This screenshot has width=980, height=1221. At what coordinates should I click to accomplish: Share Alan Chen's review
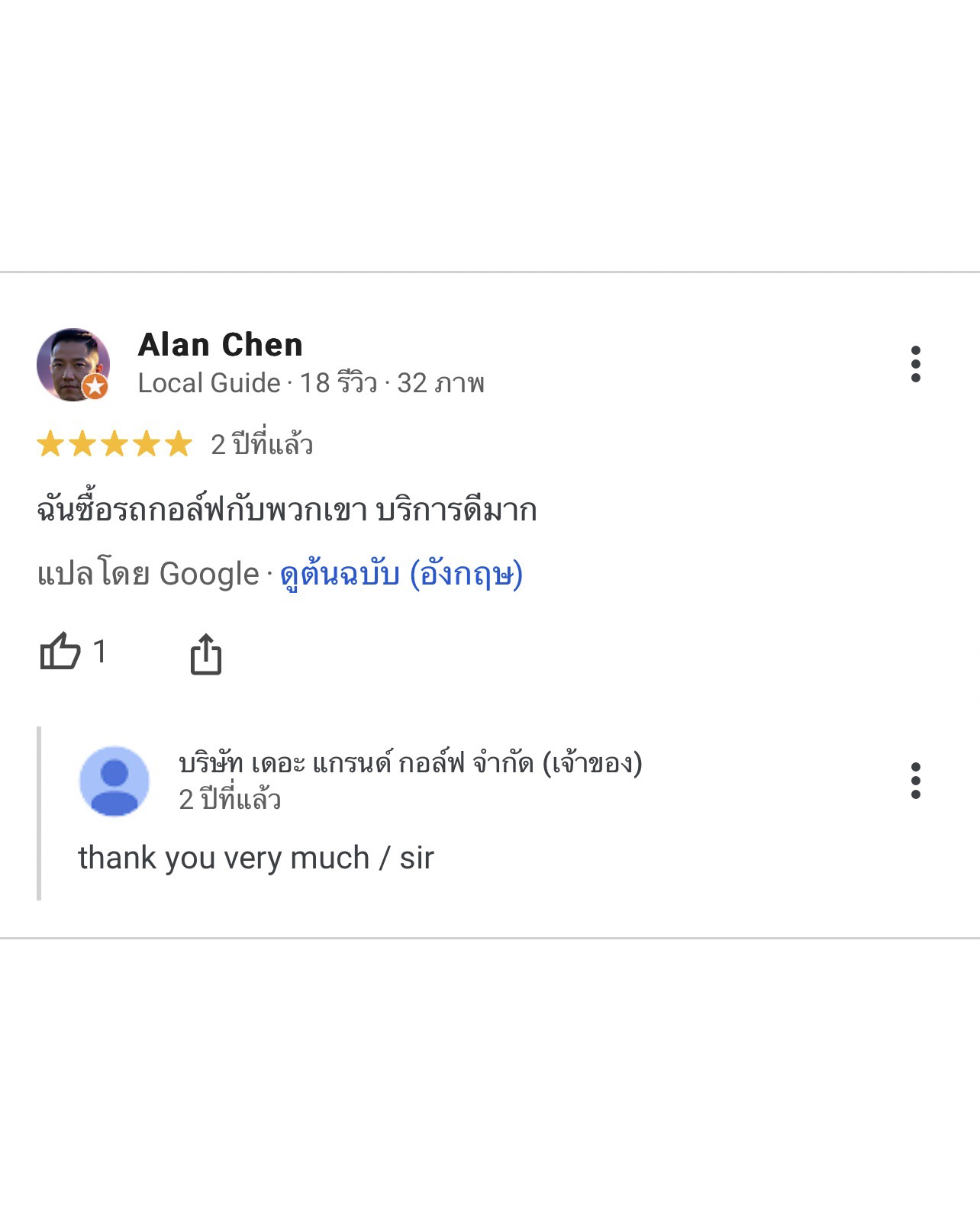point(205,655)
